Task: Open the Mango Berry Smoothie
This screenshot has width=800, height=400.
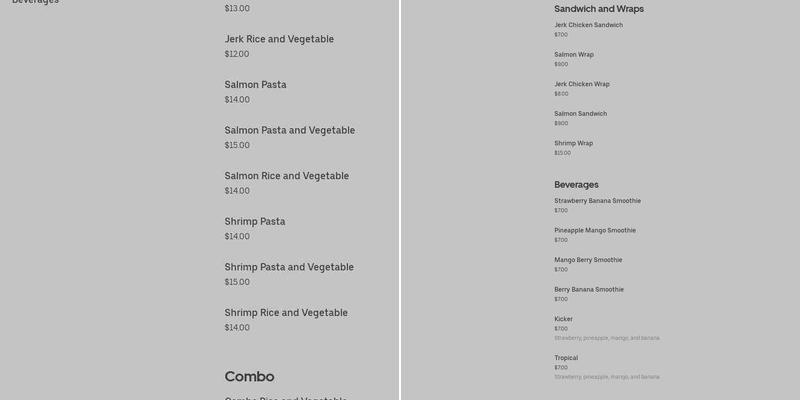Action: (x=588, y=260)
